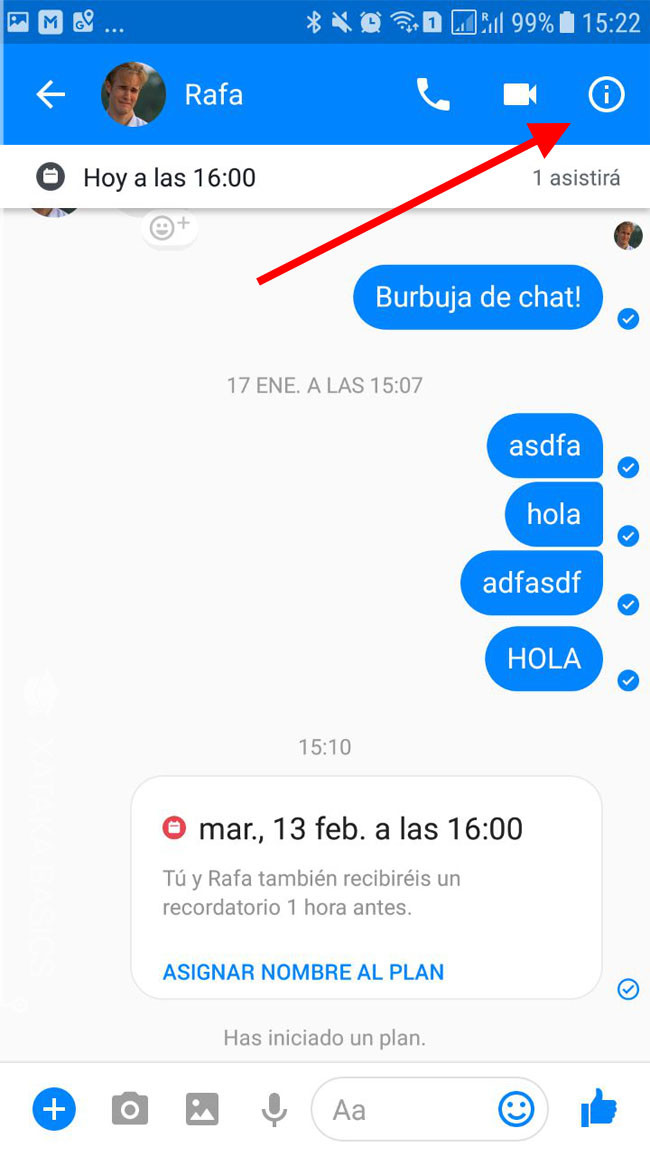Go back using the arrow
This screenshot has height=1156, width=650.
[50, 95]
